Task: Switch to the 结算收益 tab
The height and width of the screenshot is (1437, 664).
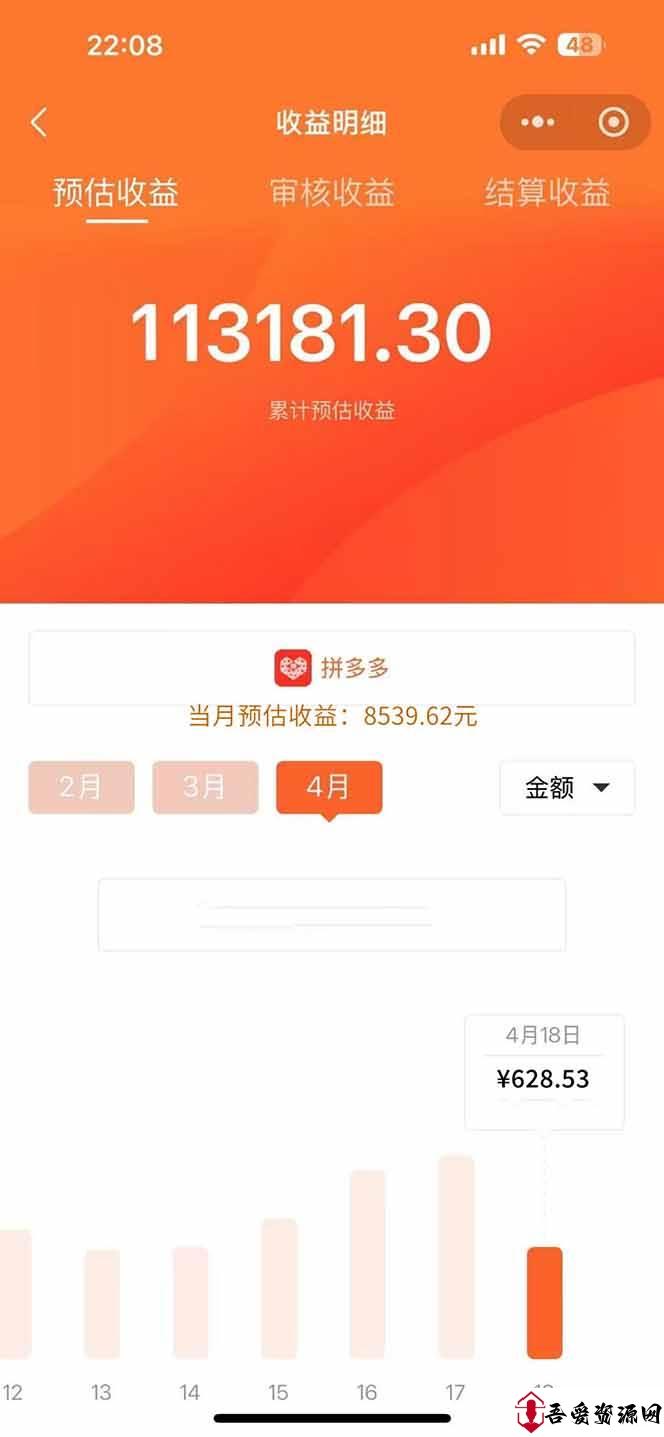Action: pyautogui.click(x=547, y=192)
